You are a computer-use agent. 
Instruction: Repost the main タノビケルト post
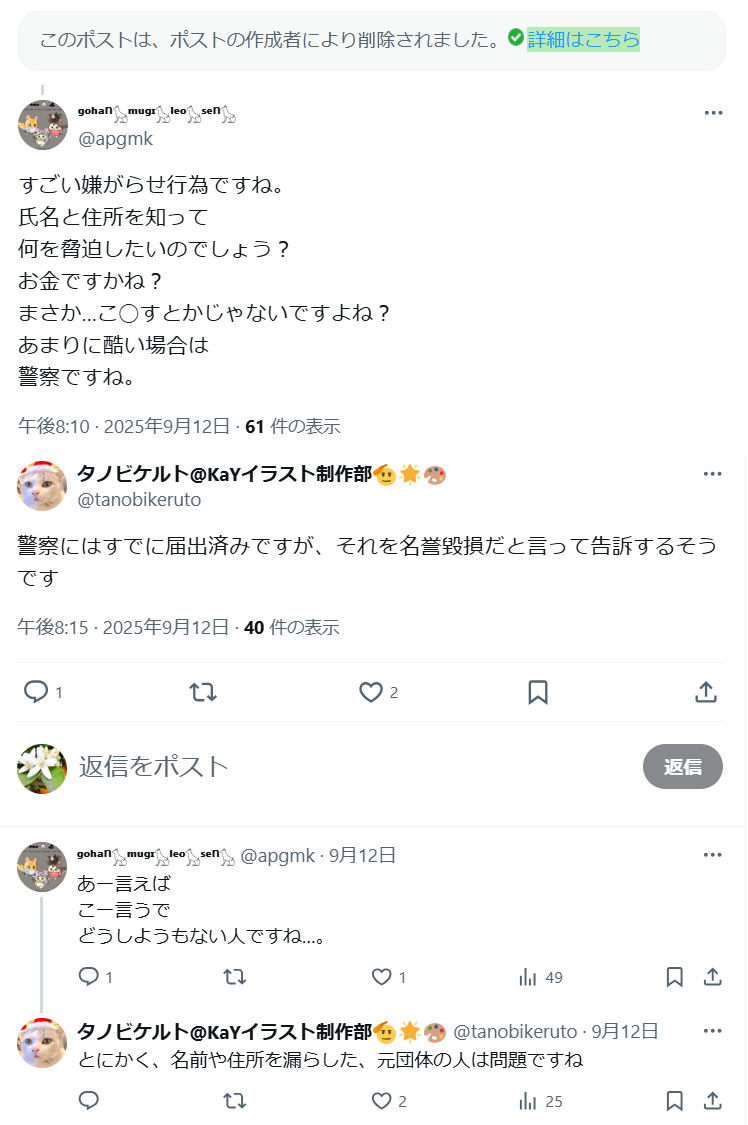coord(203,691)
